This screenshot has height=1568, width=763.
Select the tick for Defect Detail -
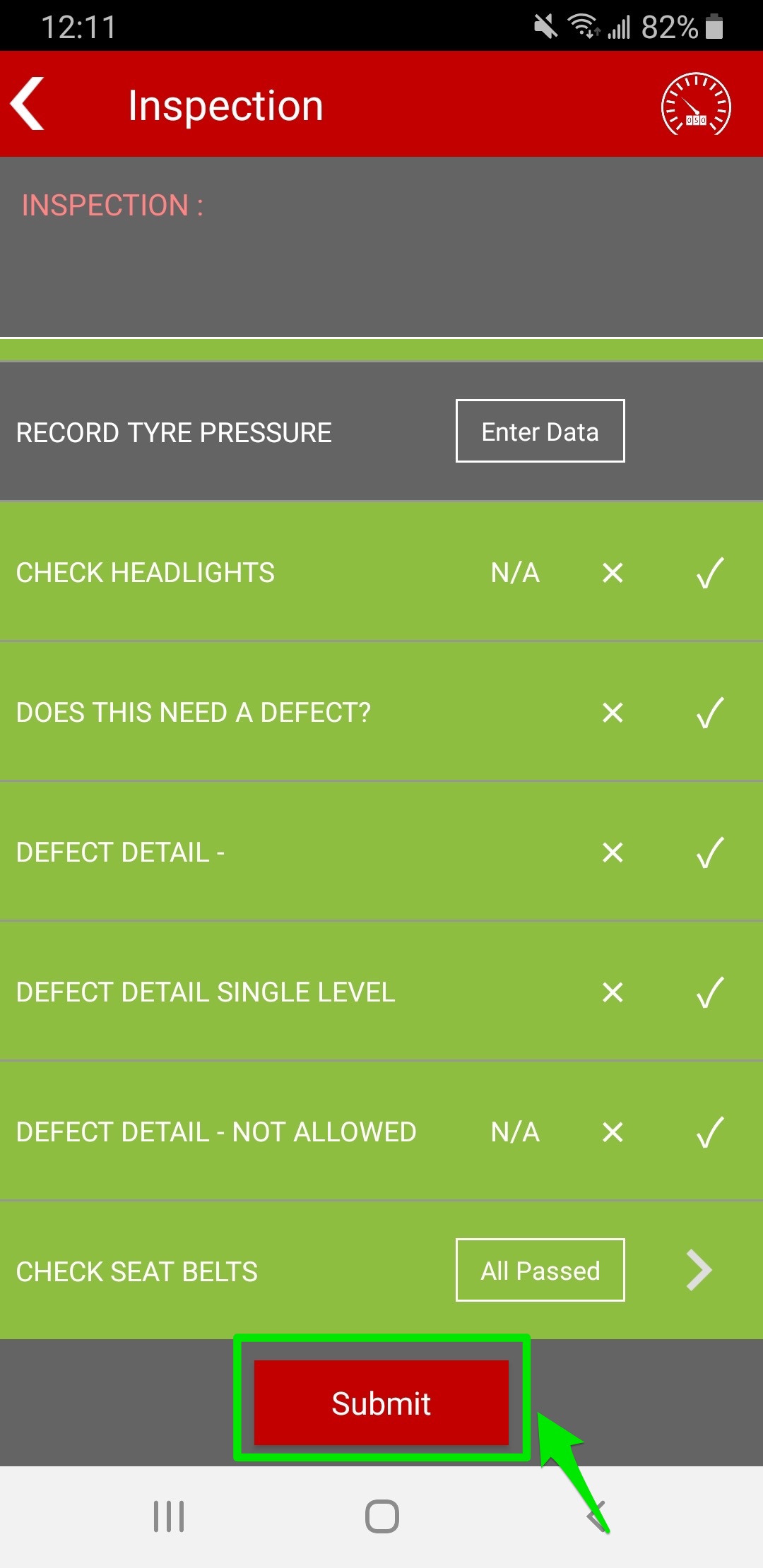[x=710, y=852]
